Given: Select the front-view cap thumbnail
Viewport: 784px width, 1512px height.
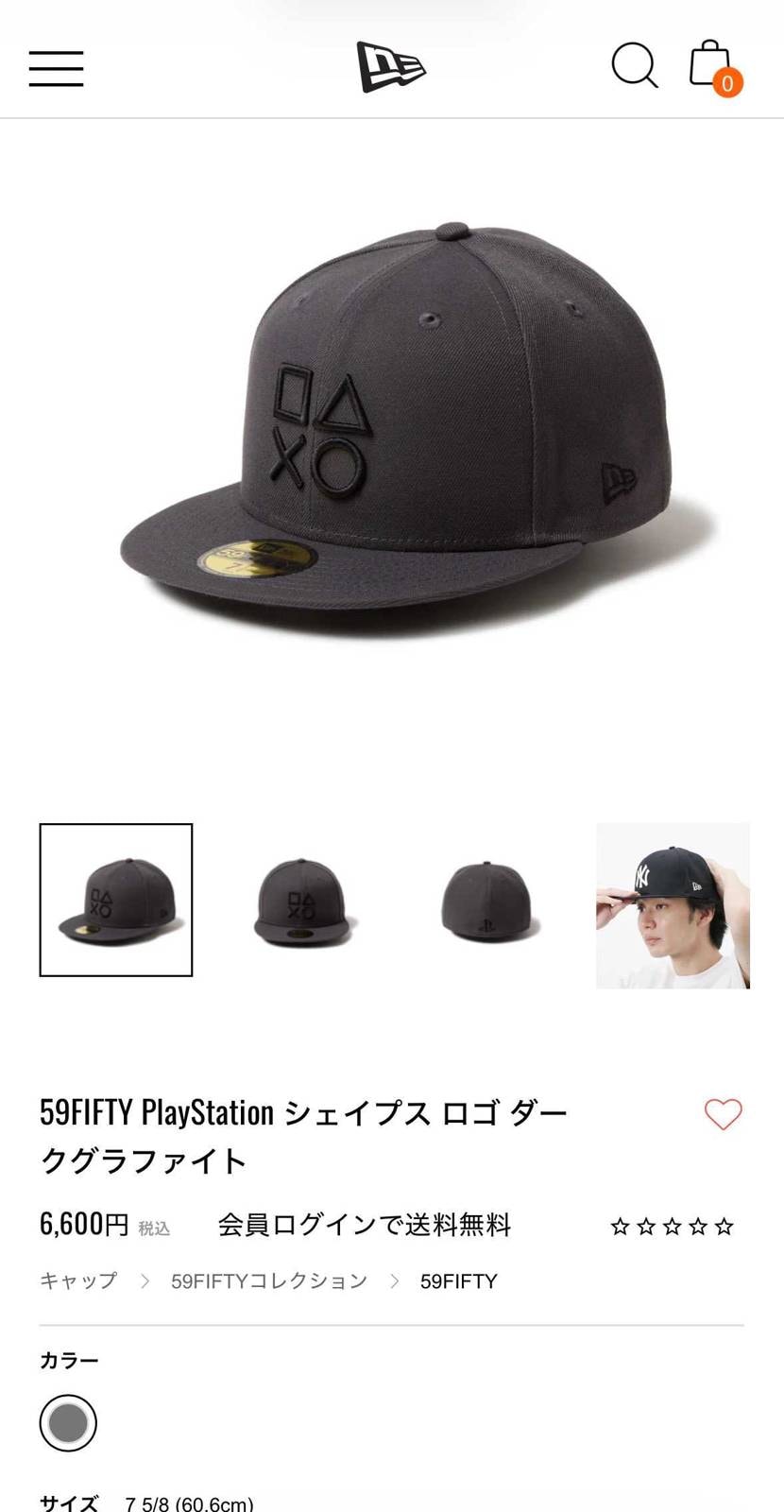Looking at the screenshot, I should [300, 900].
